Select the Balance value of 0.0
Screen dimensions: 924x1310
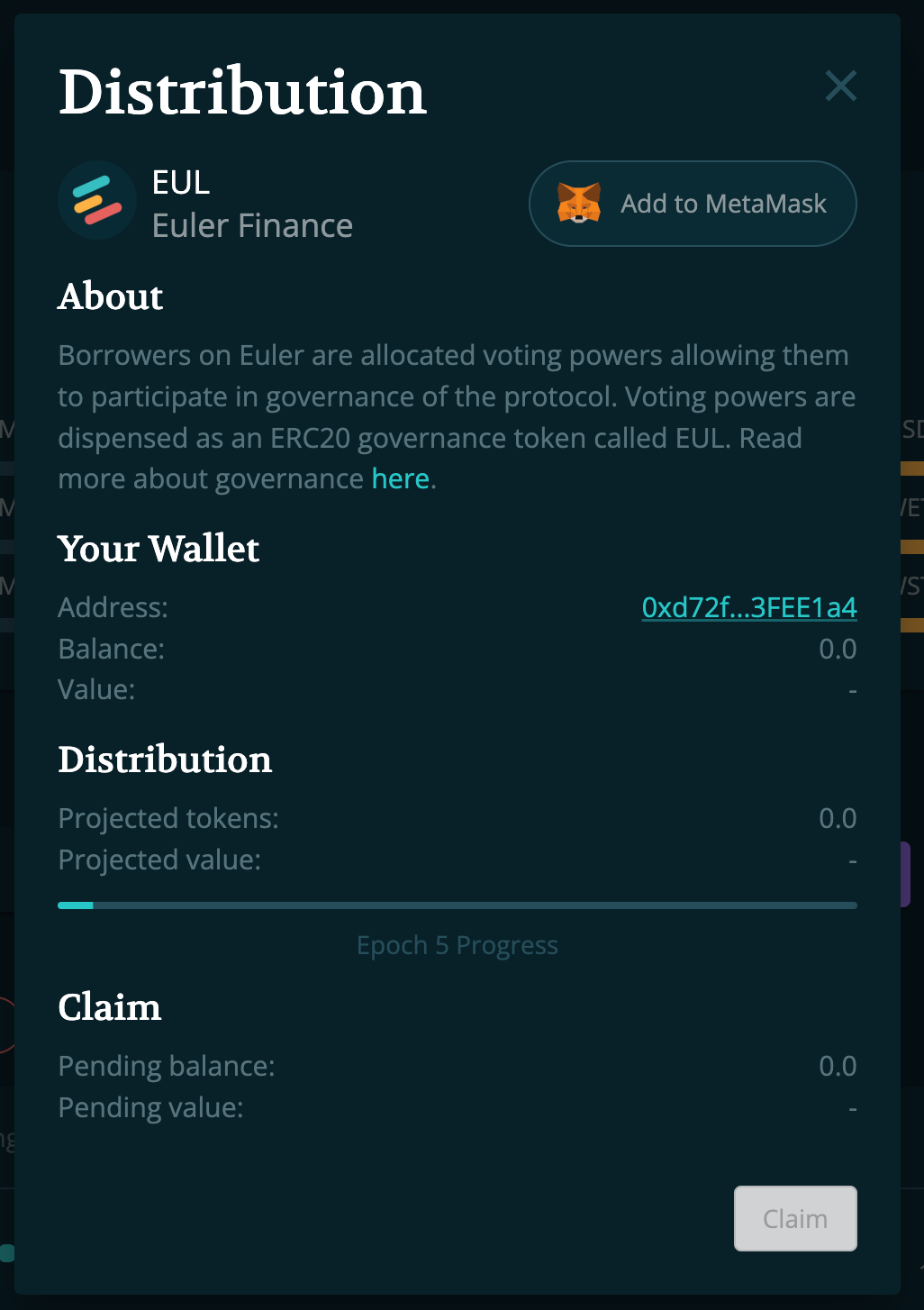pyautogui.click(x=838, y=649)
